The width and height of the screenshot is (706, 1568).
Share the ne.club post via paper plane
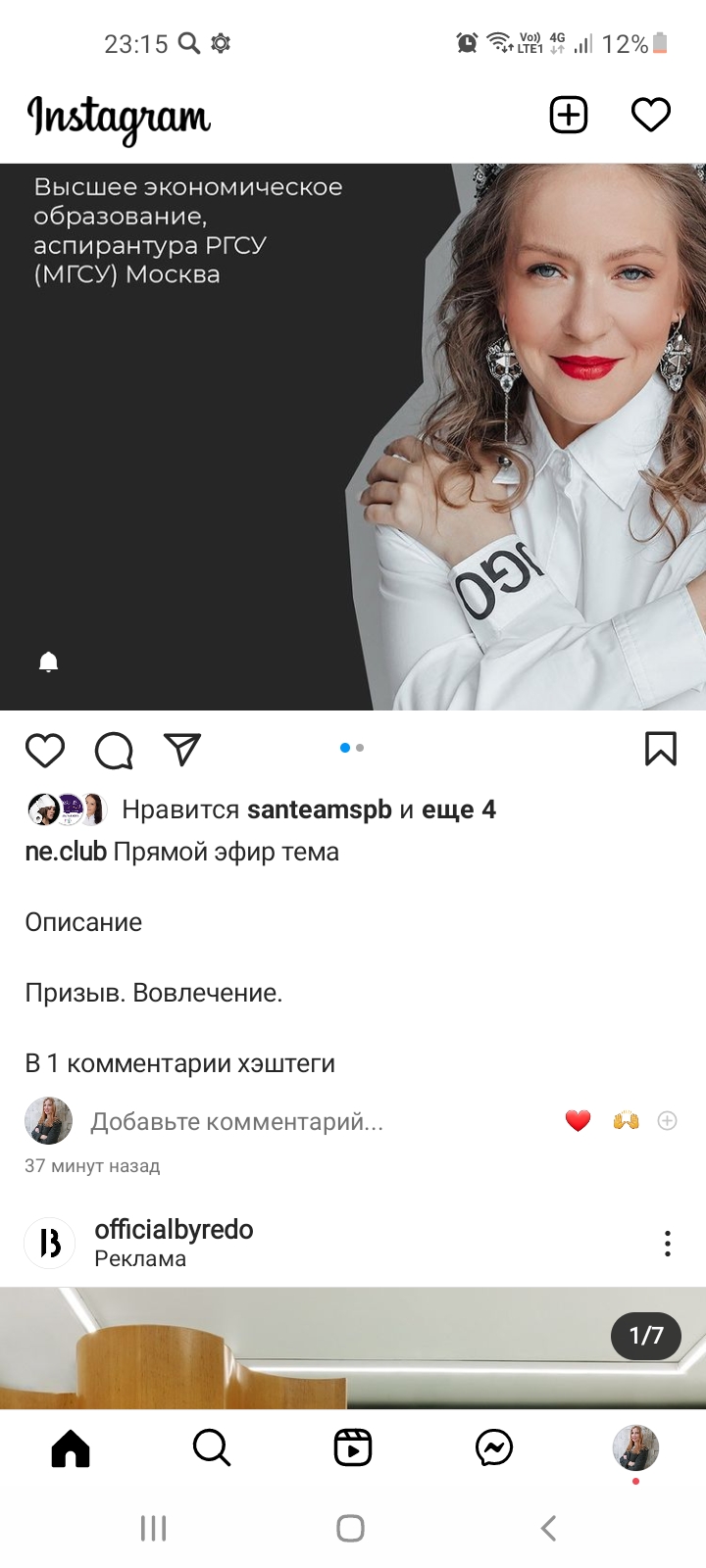[x=182, y=750]
